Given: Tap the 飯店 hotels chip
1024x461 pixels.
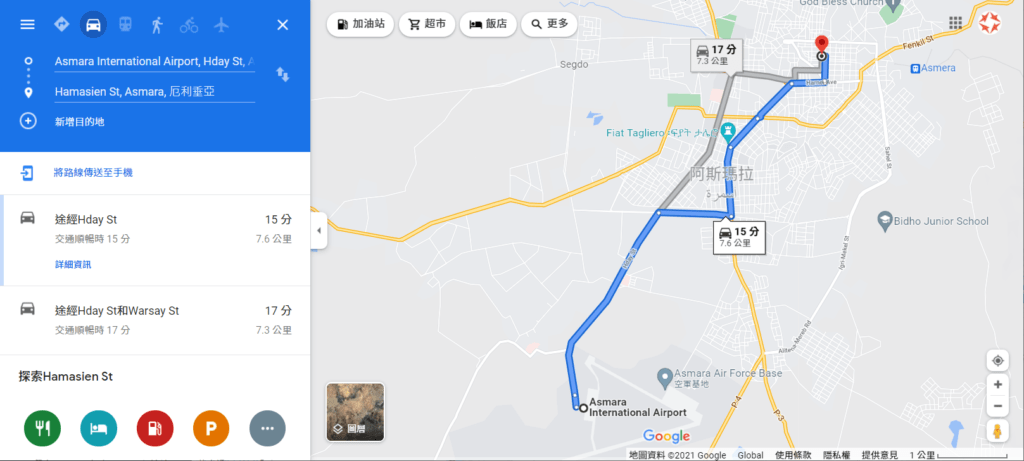Looking at the screenshot, I should point(488,24).
